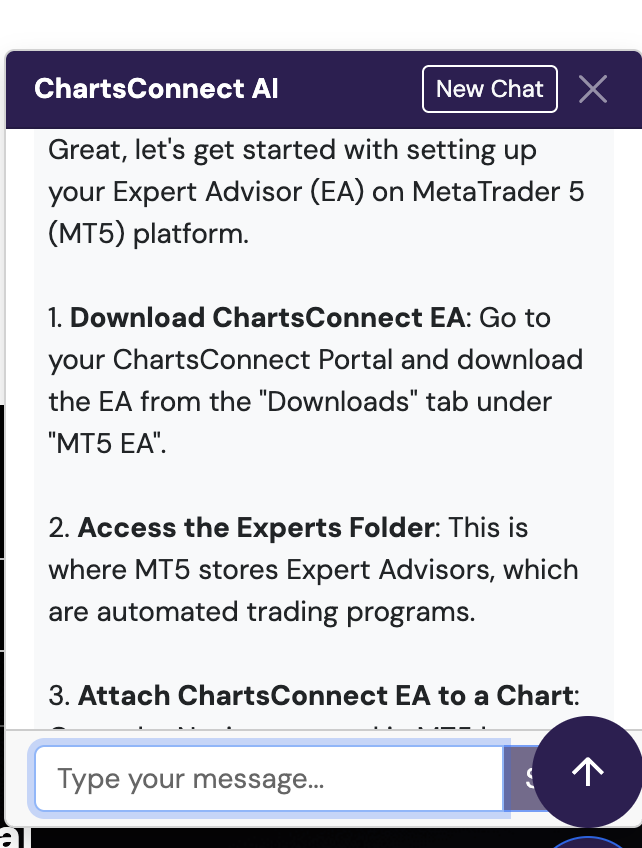Image resolution: width=642 pixels, height=848 pixels.
Task: Focus the Type your message field
Action: (x=268, y=778)
